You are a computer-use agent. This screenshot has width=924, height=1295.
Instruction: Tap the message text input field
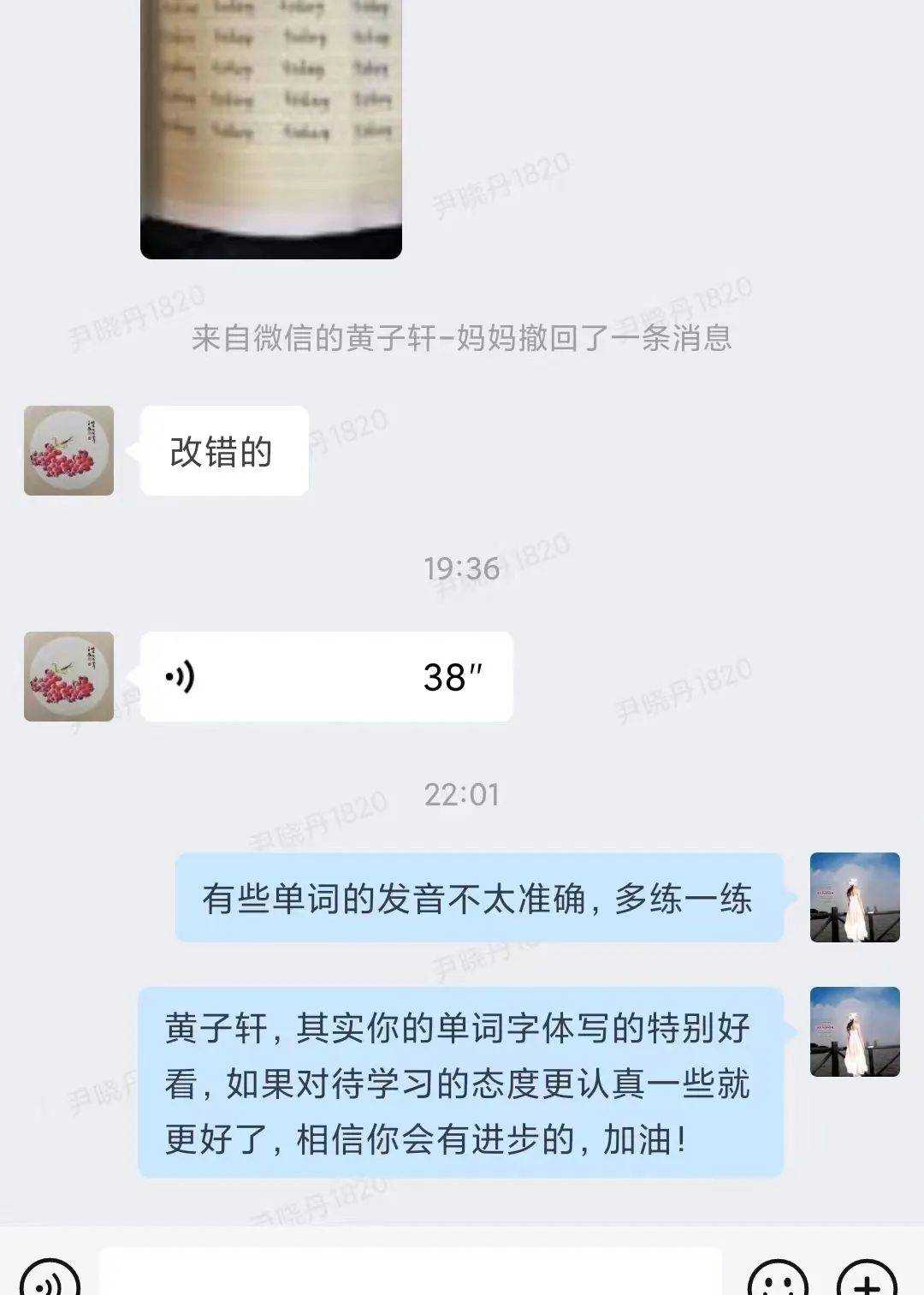(x=411, y=1275)
